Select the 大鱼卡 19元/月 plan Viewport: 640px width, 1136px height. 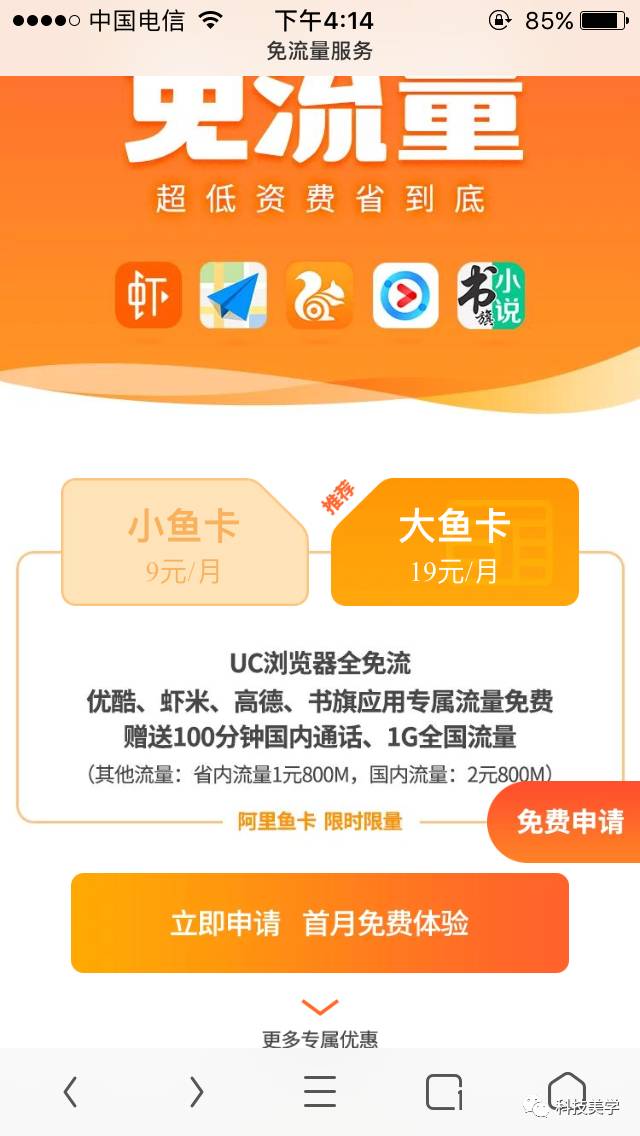(455, 542)
